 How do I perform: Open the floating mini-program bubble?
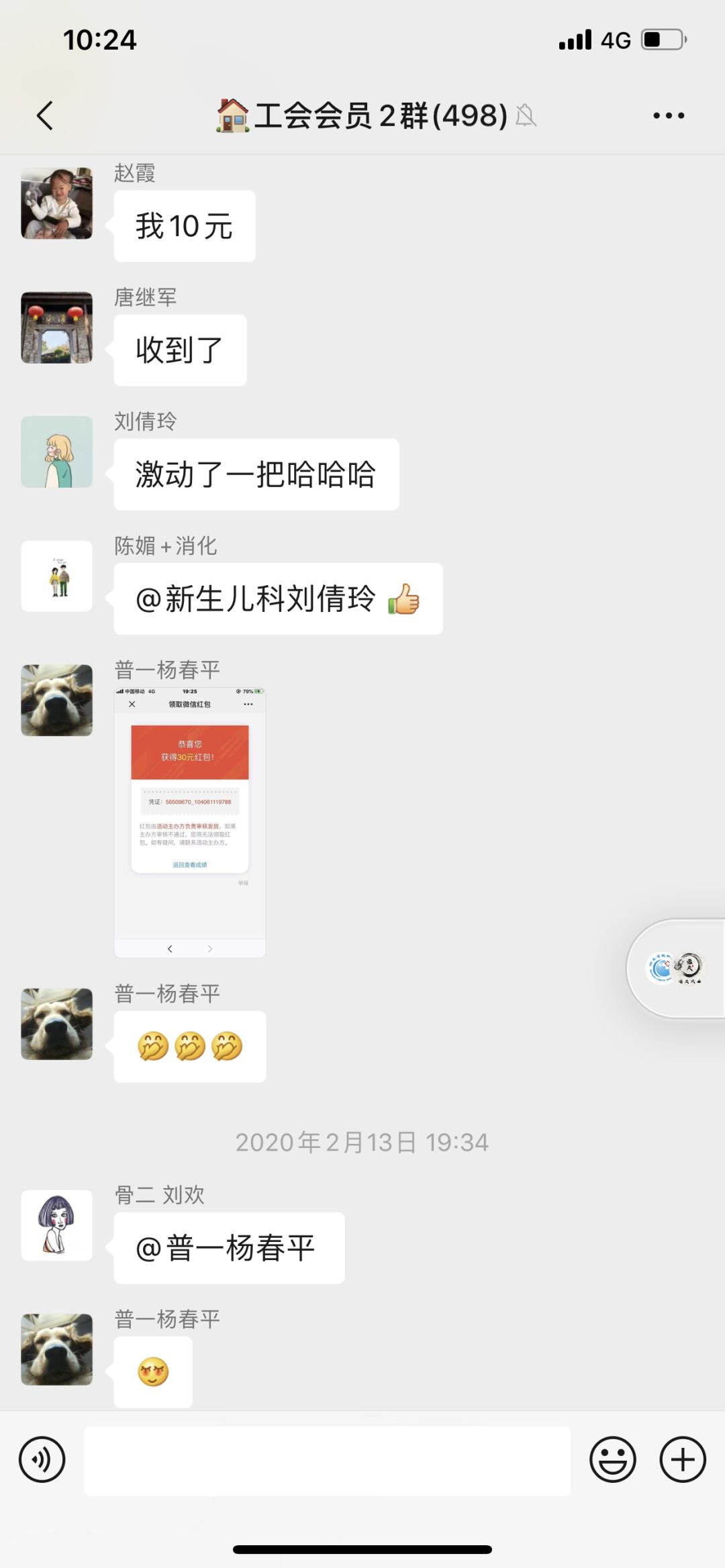677,968
